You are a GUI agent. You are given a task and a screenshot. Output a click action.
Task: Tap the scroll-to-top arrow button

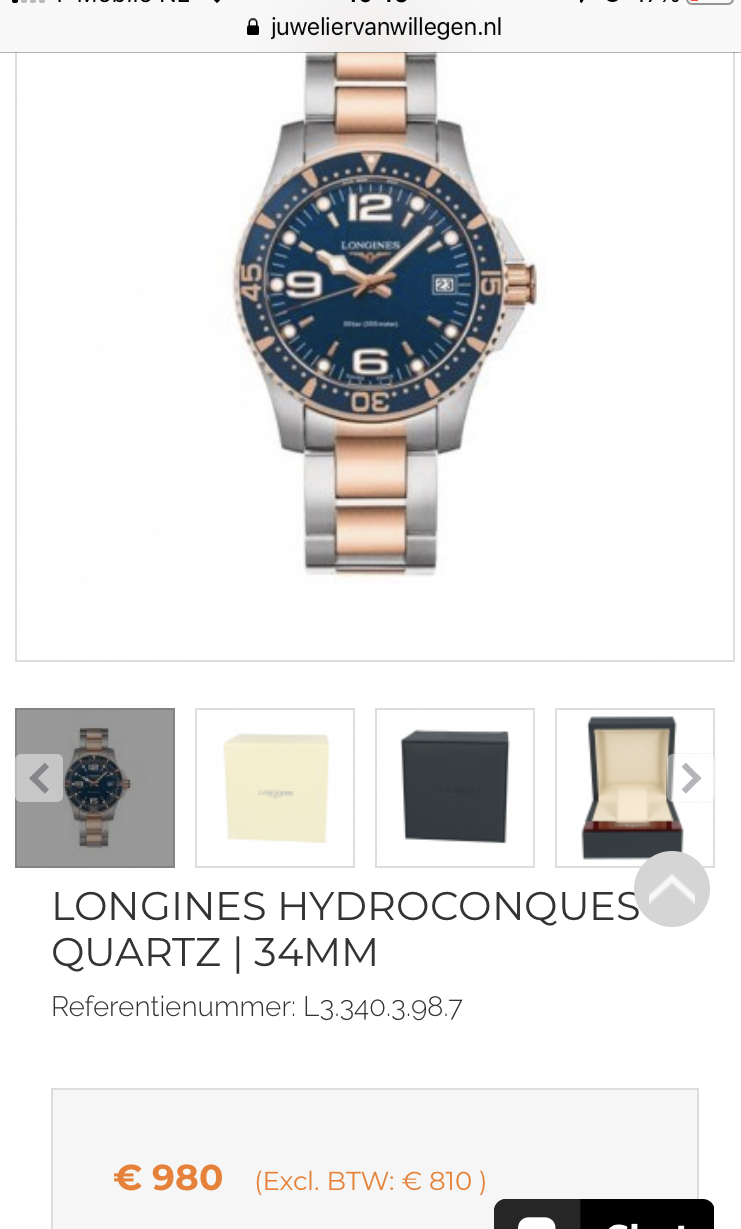pyautogui.click(x=672, y=889)
